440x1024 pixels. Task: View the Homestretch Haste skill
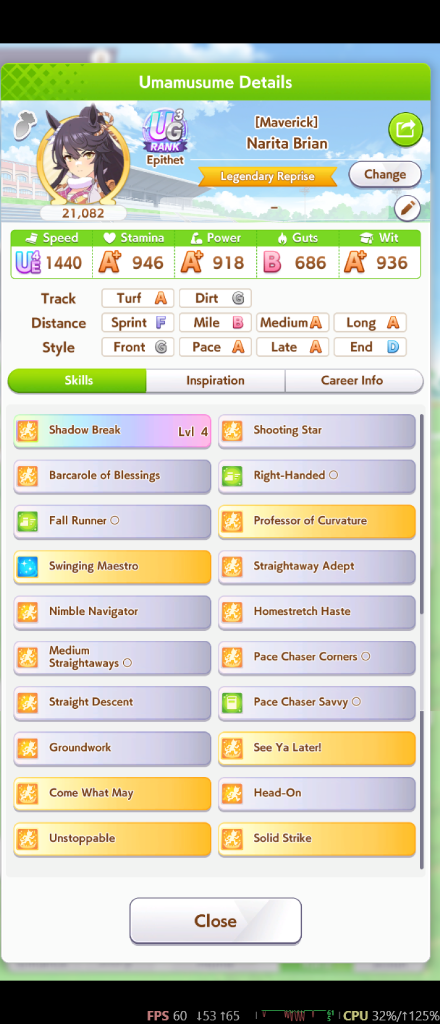coord(317,612)
